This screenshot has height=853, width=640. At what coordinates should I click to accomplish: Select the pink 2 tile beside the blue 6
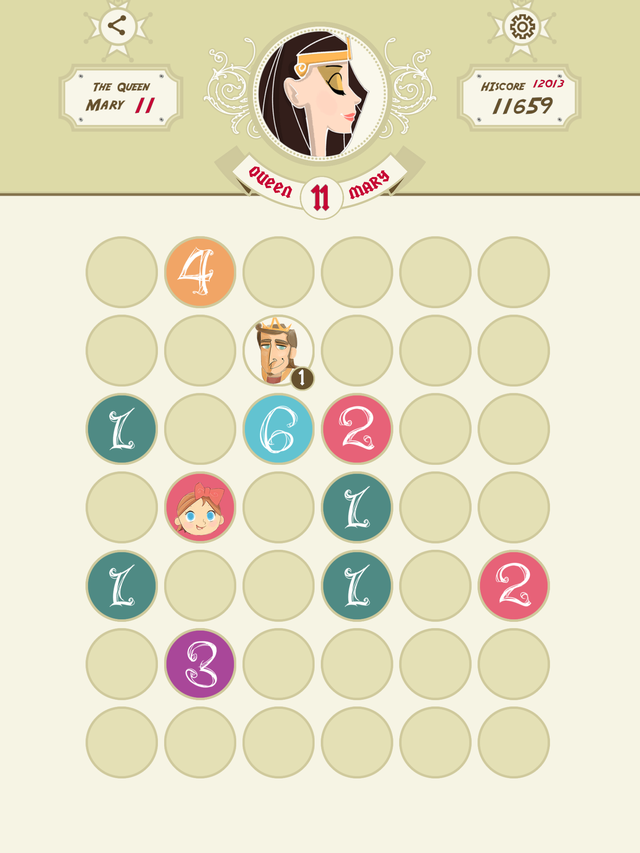357,429
